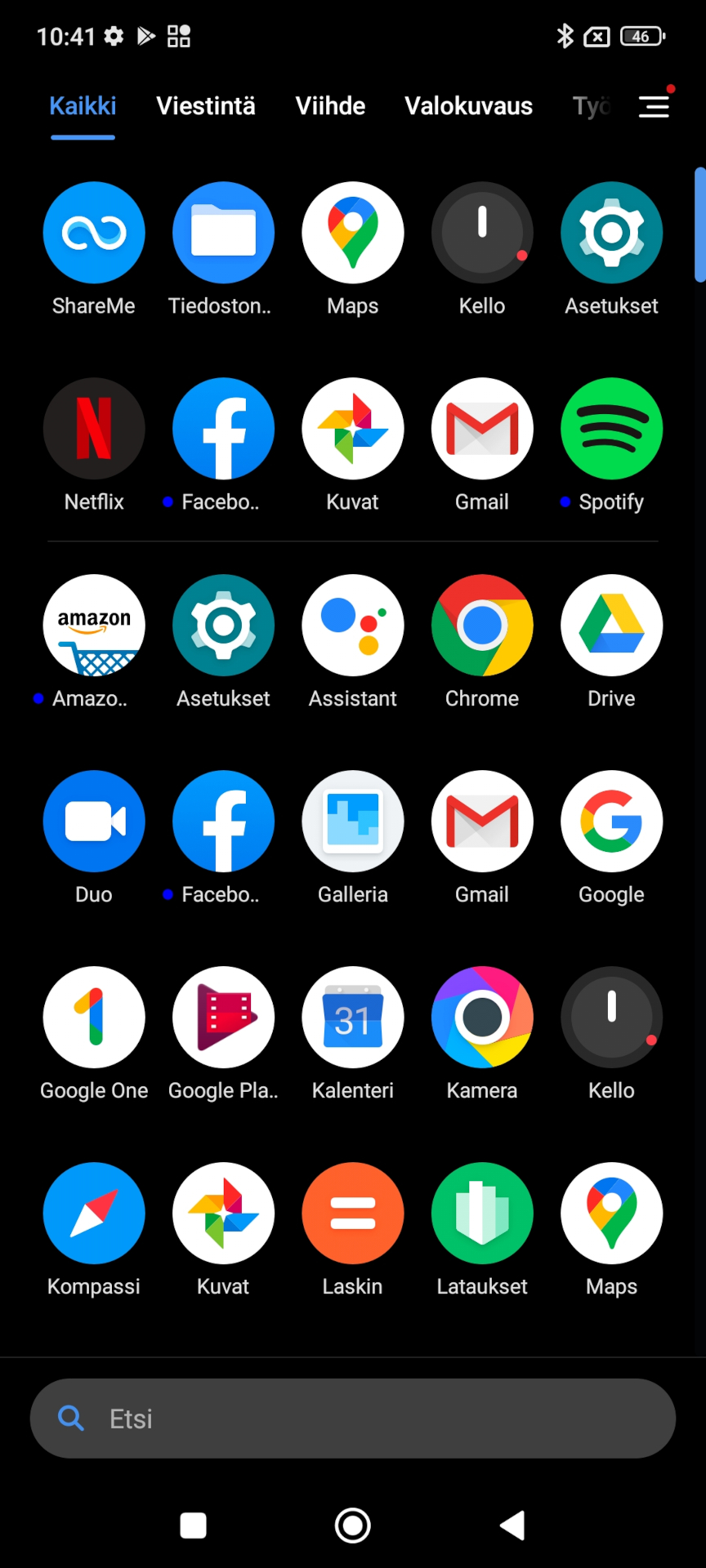Image resolution: width=706 pixels, height=1568 pixels.
Task: Open the ShareMe app
Action: [x=94, y=234]
